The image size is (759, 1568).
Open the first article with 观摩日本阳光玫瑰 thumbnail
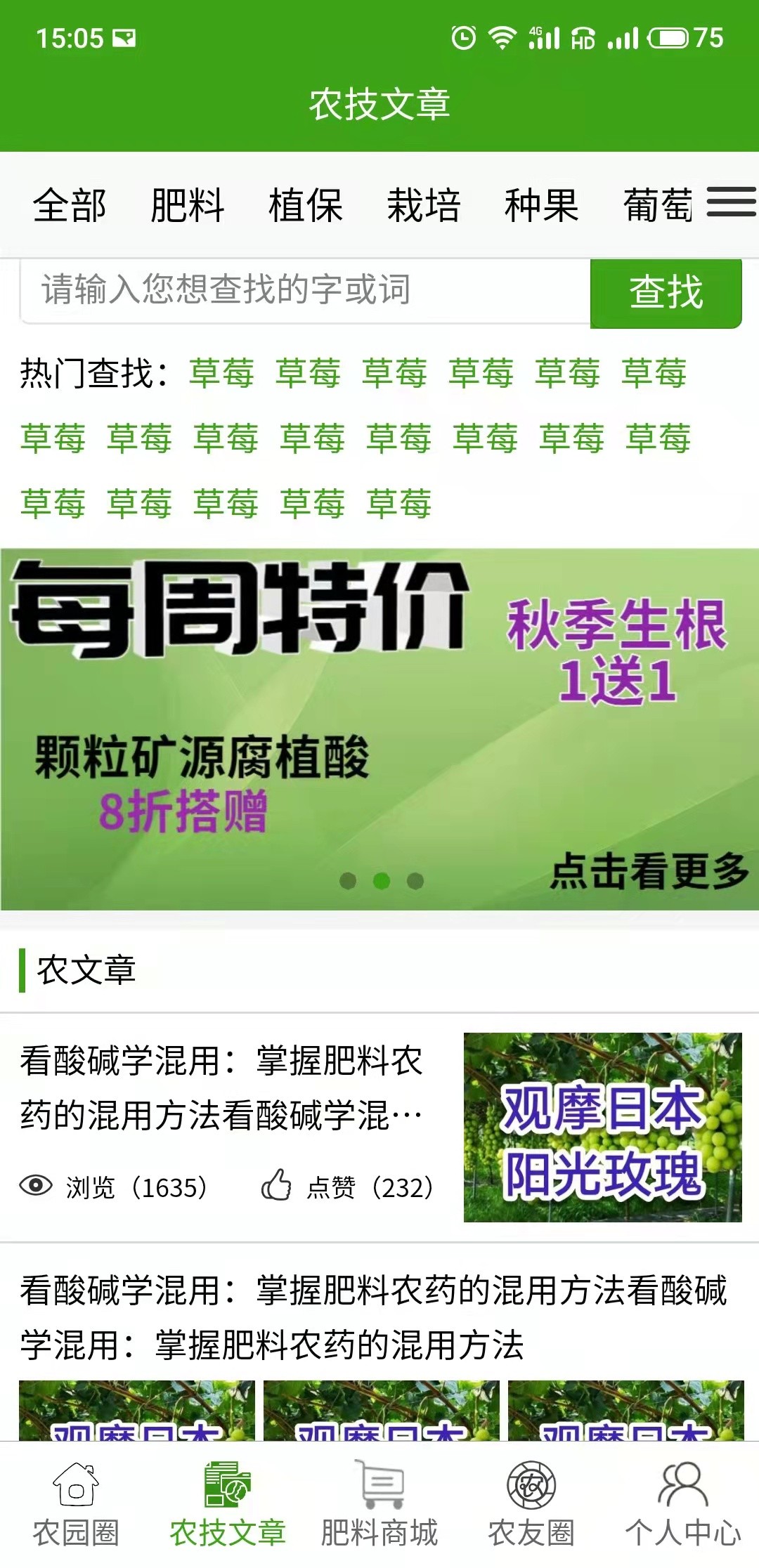221,1087
